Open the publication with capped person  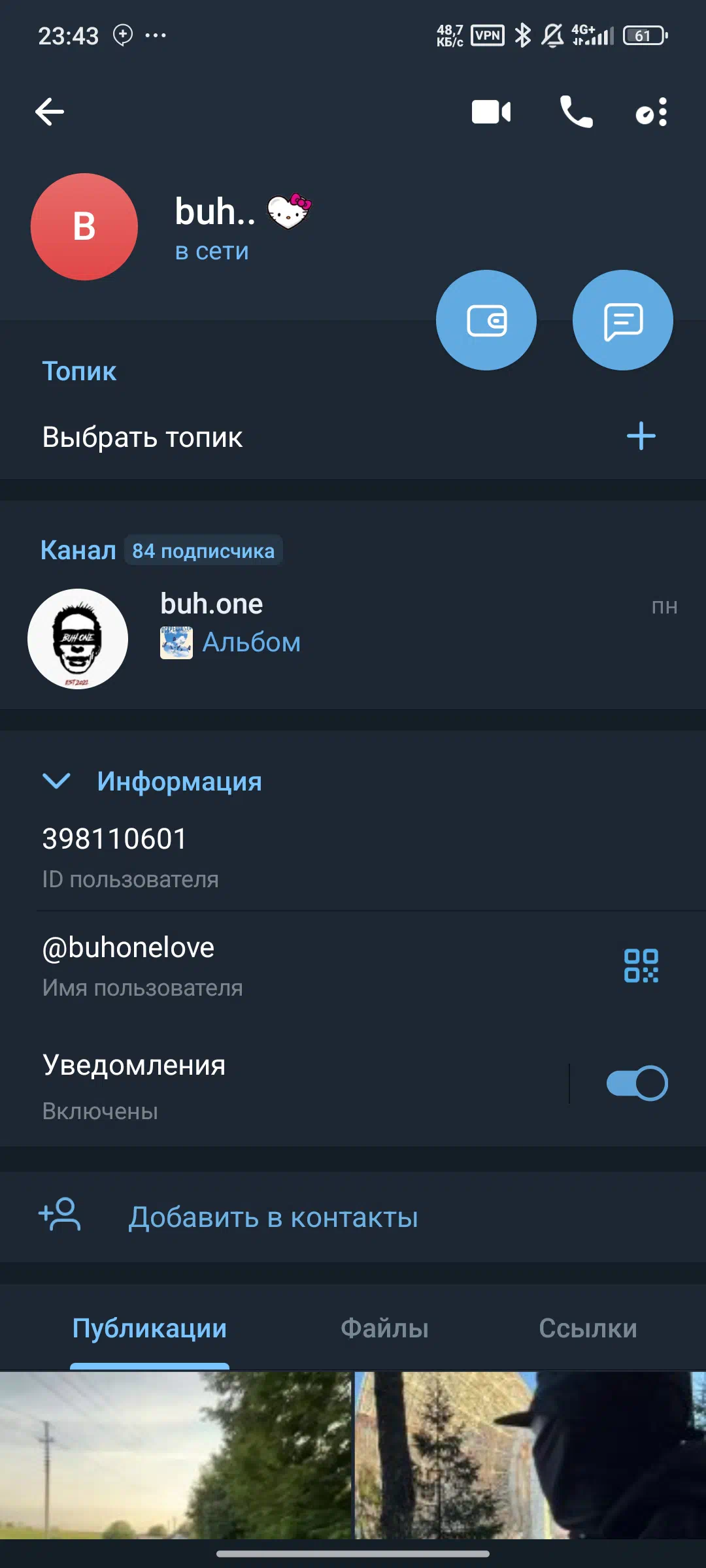[530, 1454]
